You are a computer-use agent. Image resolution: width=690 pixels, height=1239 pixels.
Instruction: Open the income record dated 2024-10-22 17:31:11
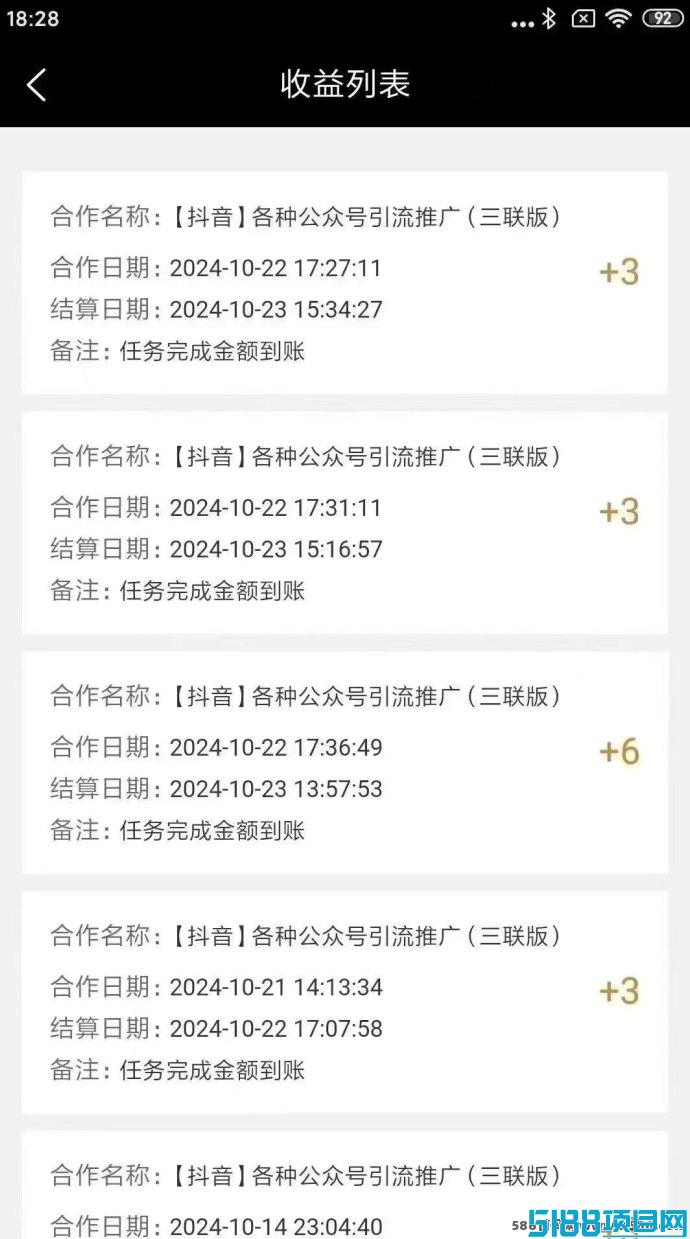click(345, 523)
